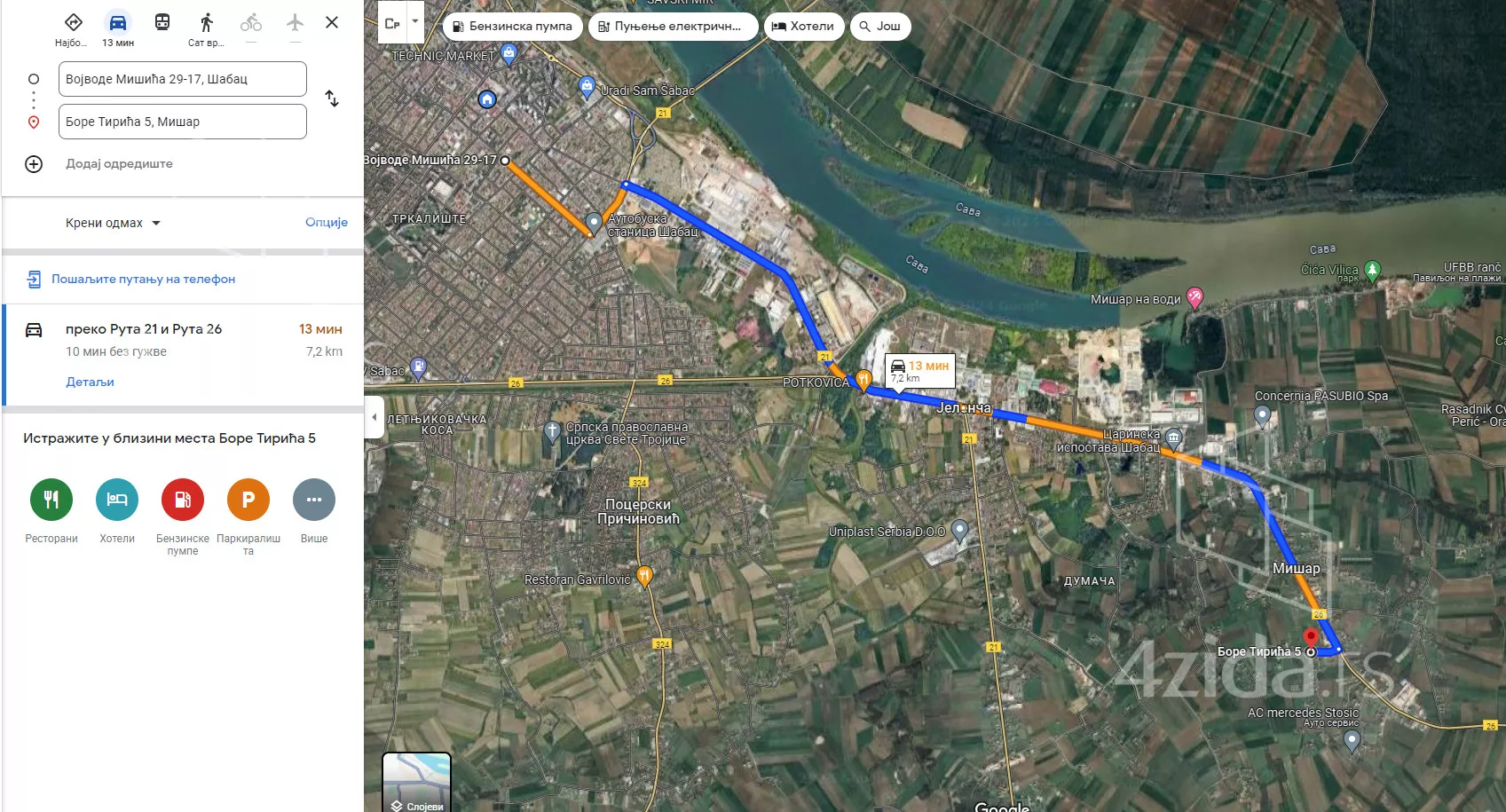
Task: Search nearby Хотели
Action: (117, 500)
